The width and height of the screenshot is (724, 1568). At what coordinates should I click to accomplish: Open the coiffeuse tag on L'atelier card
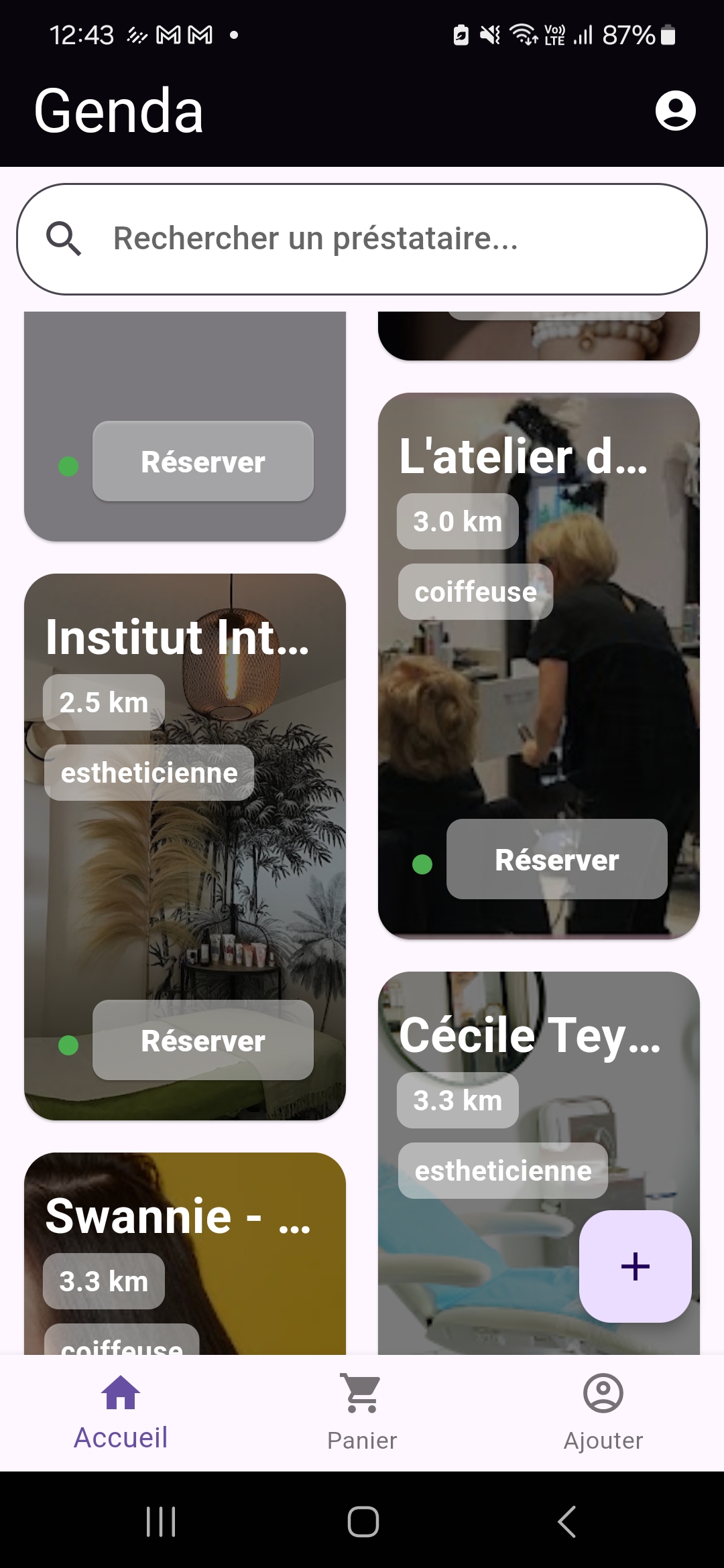tap(475, 590)
